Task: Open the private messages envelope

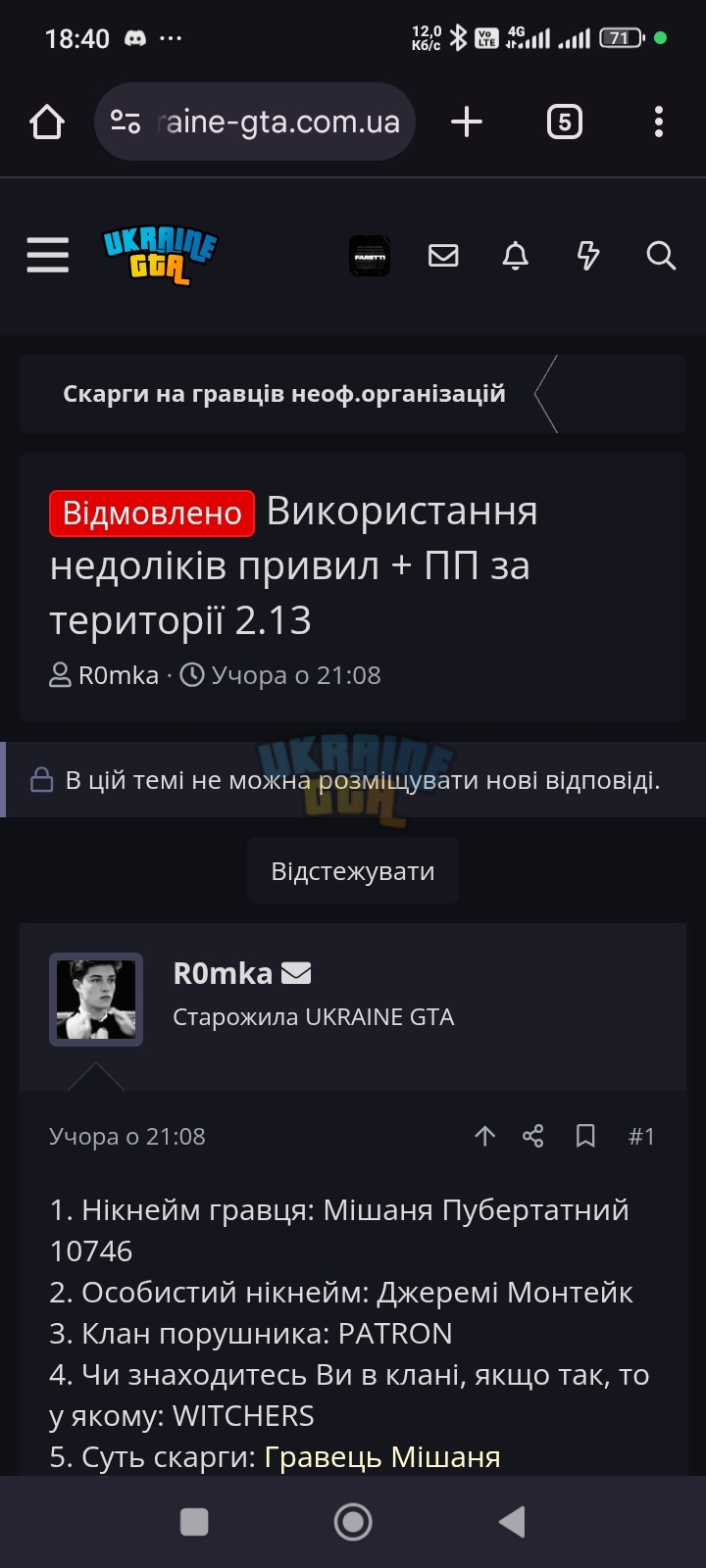Action: 443,256
